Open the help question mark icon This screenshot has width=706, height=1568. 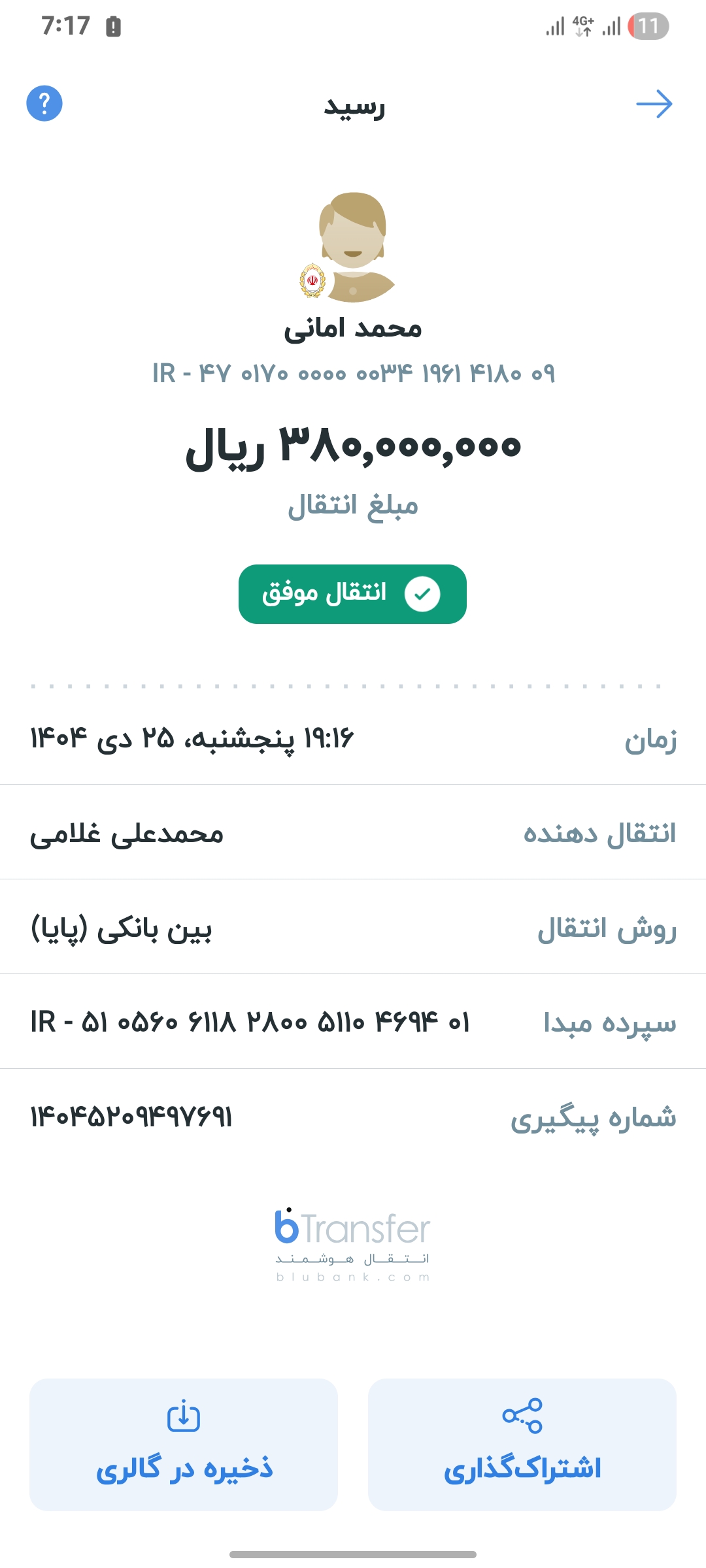(x=44, y=104)
